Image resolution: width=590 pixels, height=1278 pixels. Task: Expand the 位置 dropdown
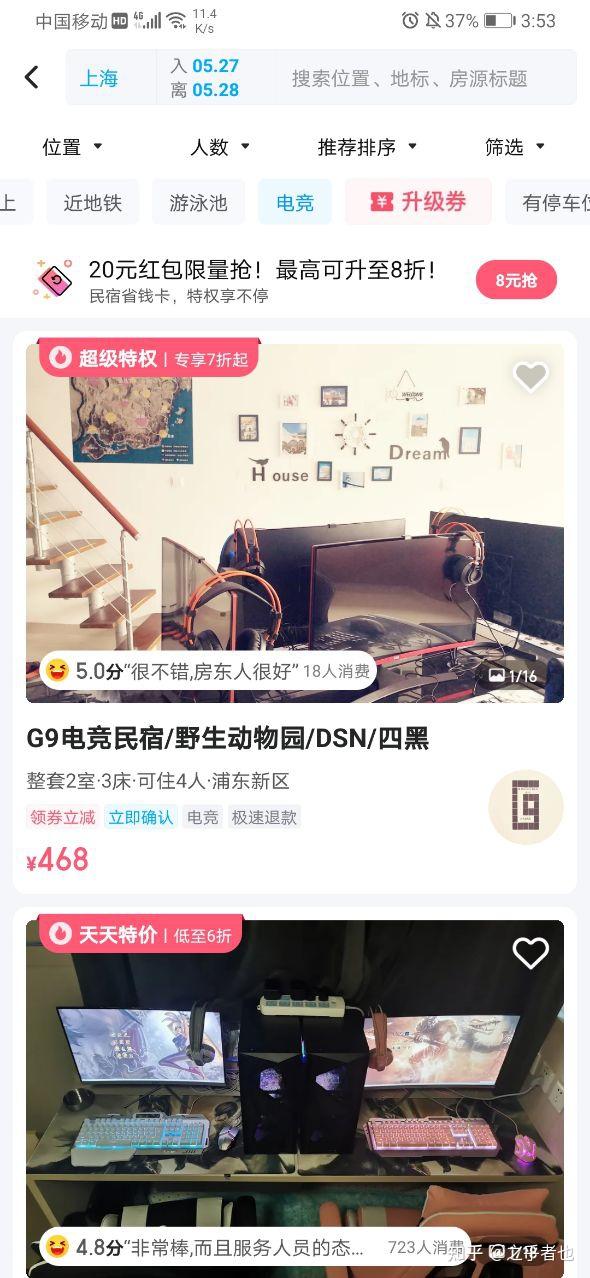point(72,147)
